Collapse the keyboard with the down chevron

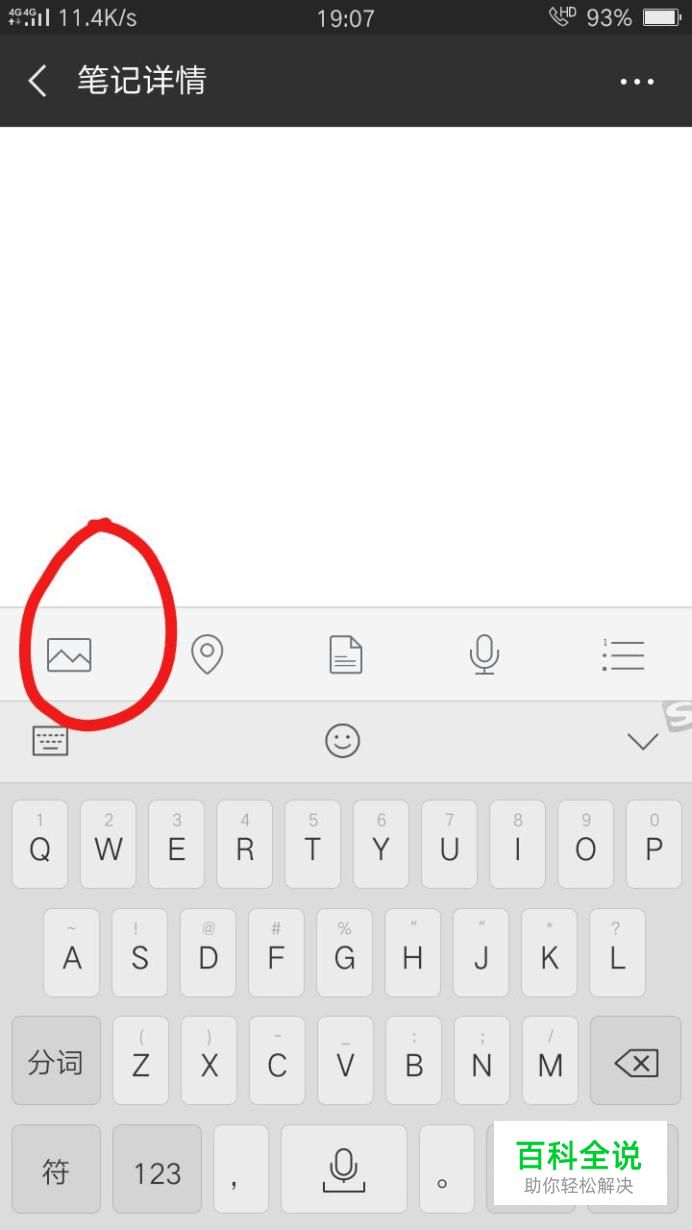point(642,741)
